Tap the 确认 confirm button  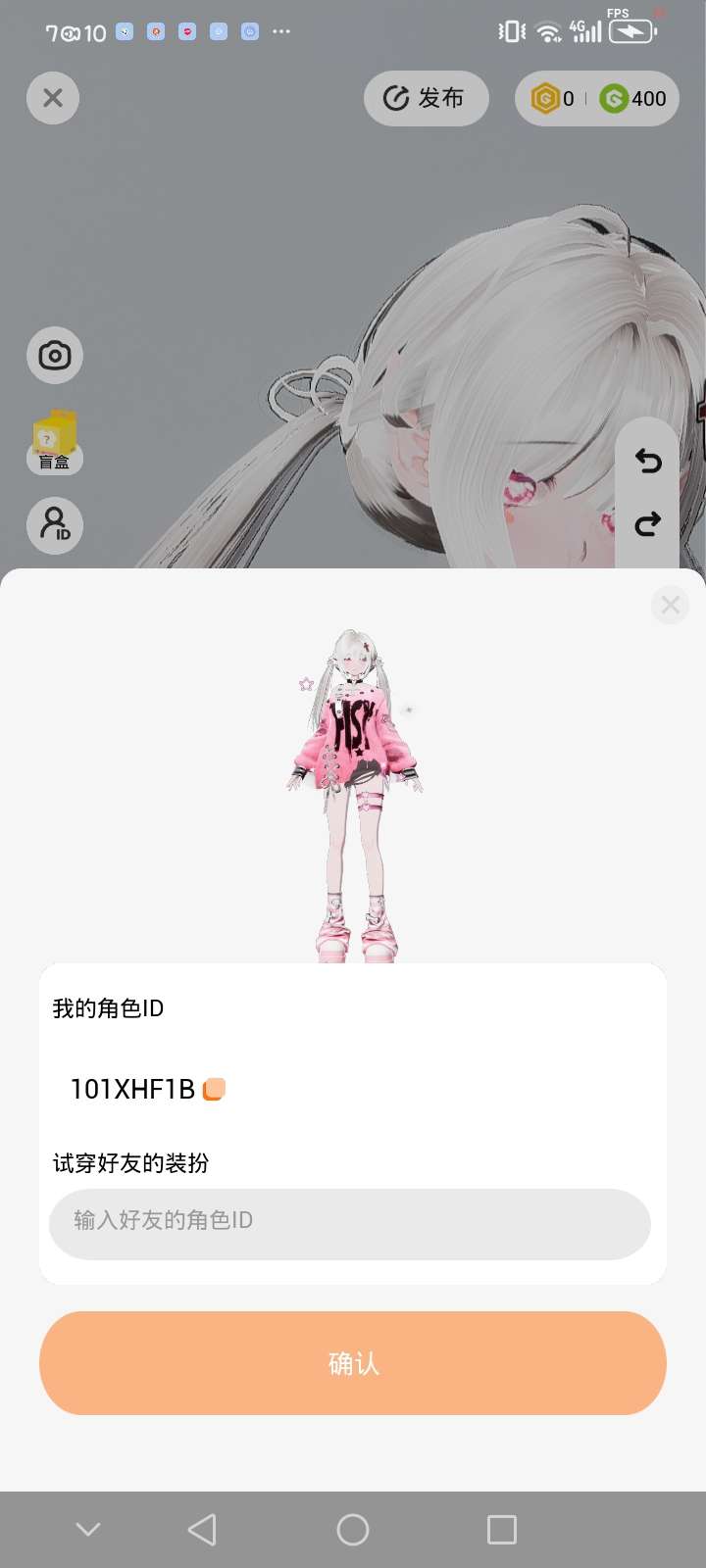(353, 1363)
